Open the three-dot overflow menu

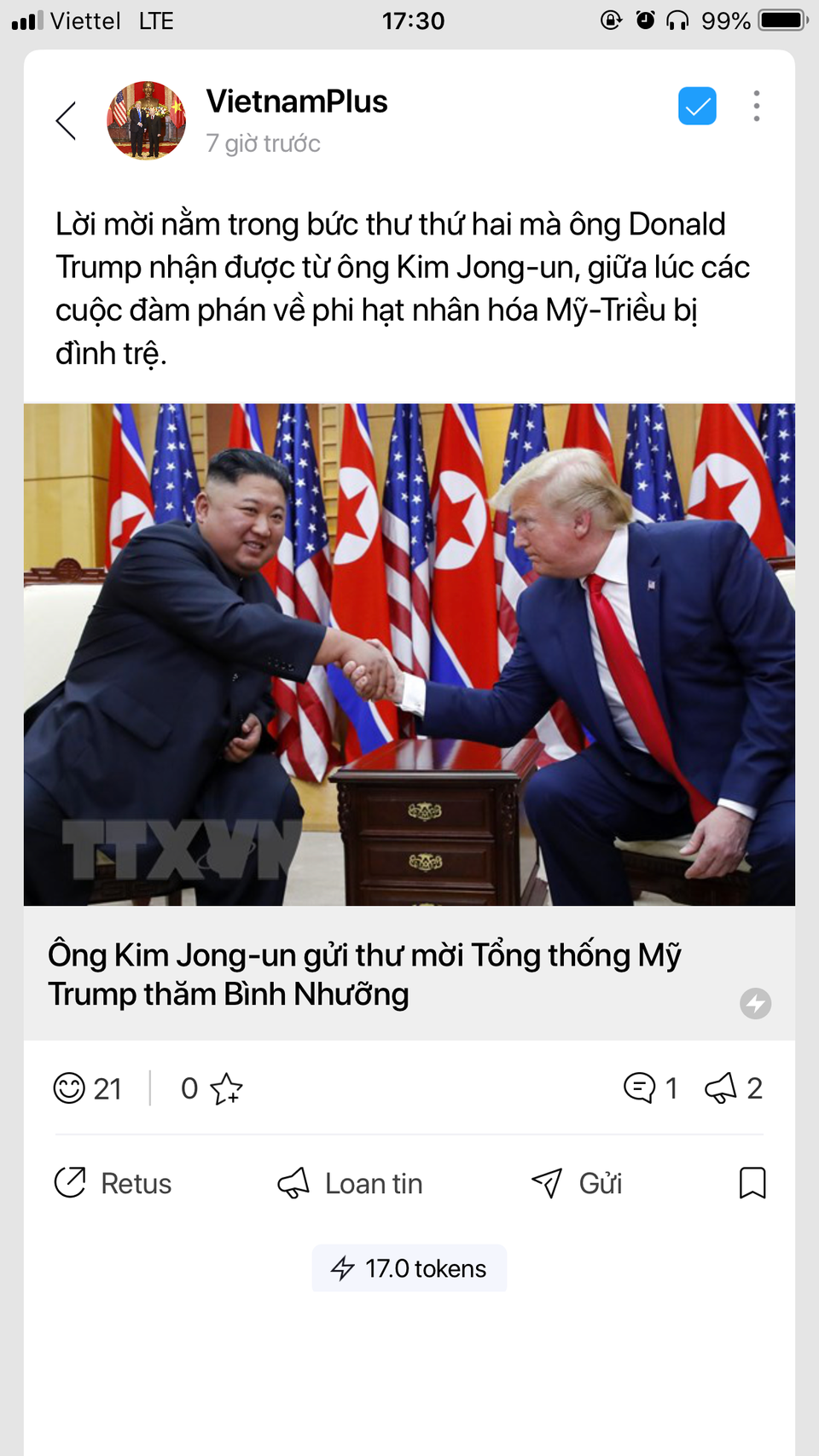coord(756,107)
